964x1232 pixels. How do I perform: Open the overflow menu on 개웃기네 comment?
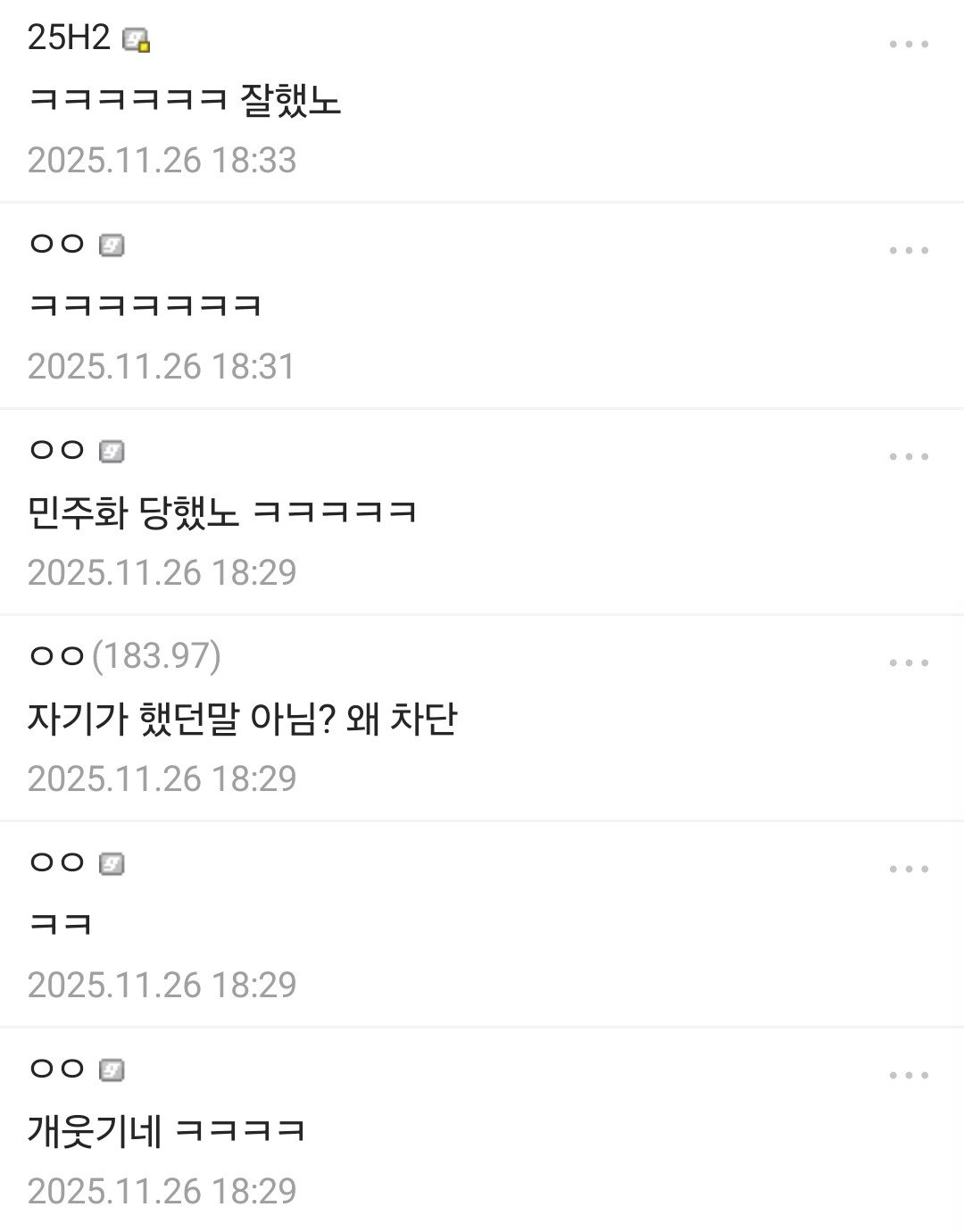point(909,1075)
